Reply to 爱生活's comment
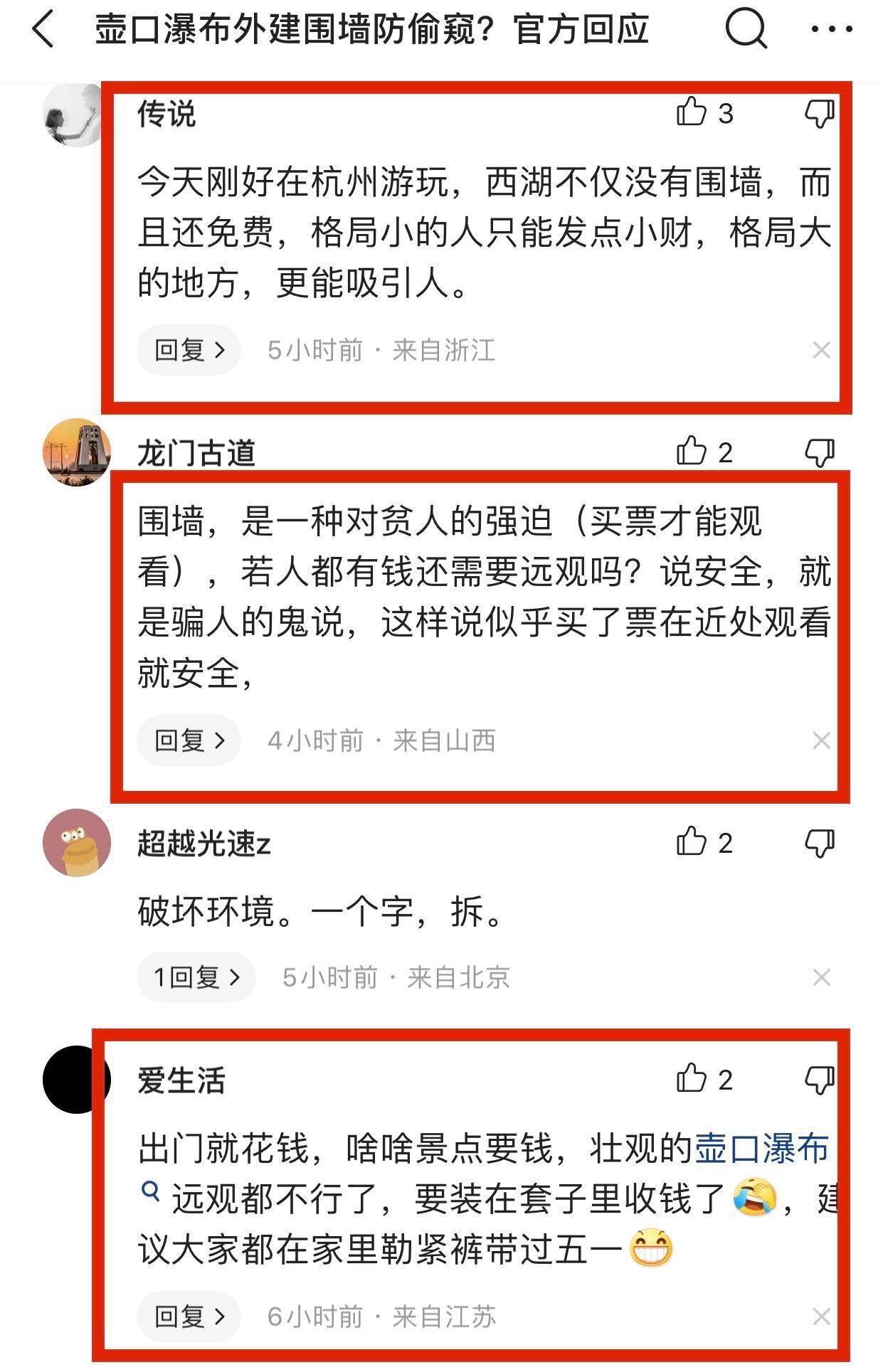 pos(189,1317)
